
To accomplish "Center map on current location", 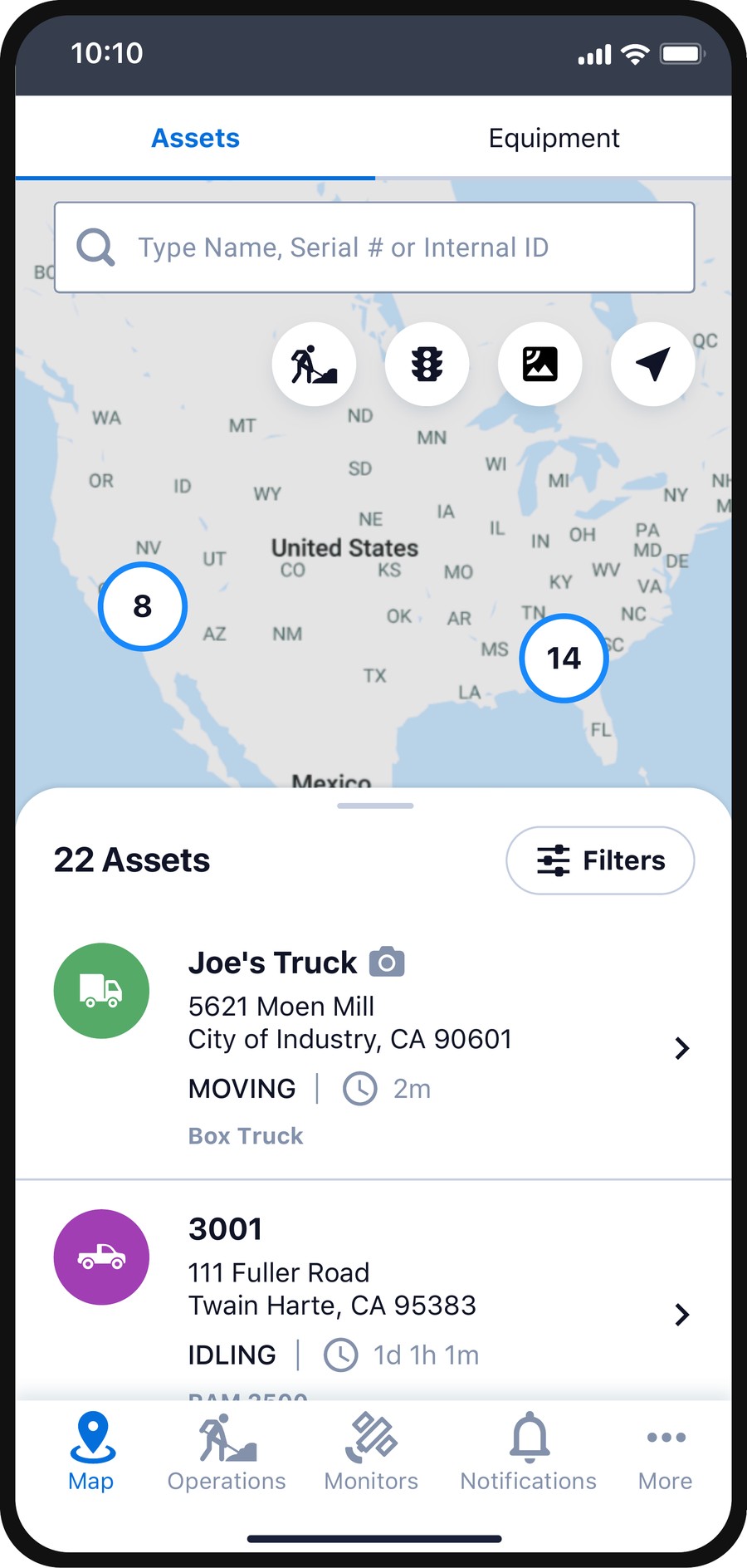I will (652, 364).
